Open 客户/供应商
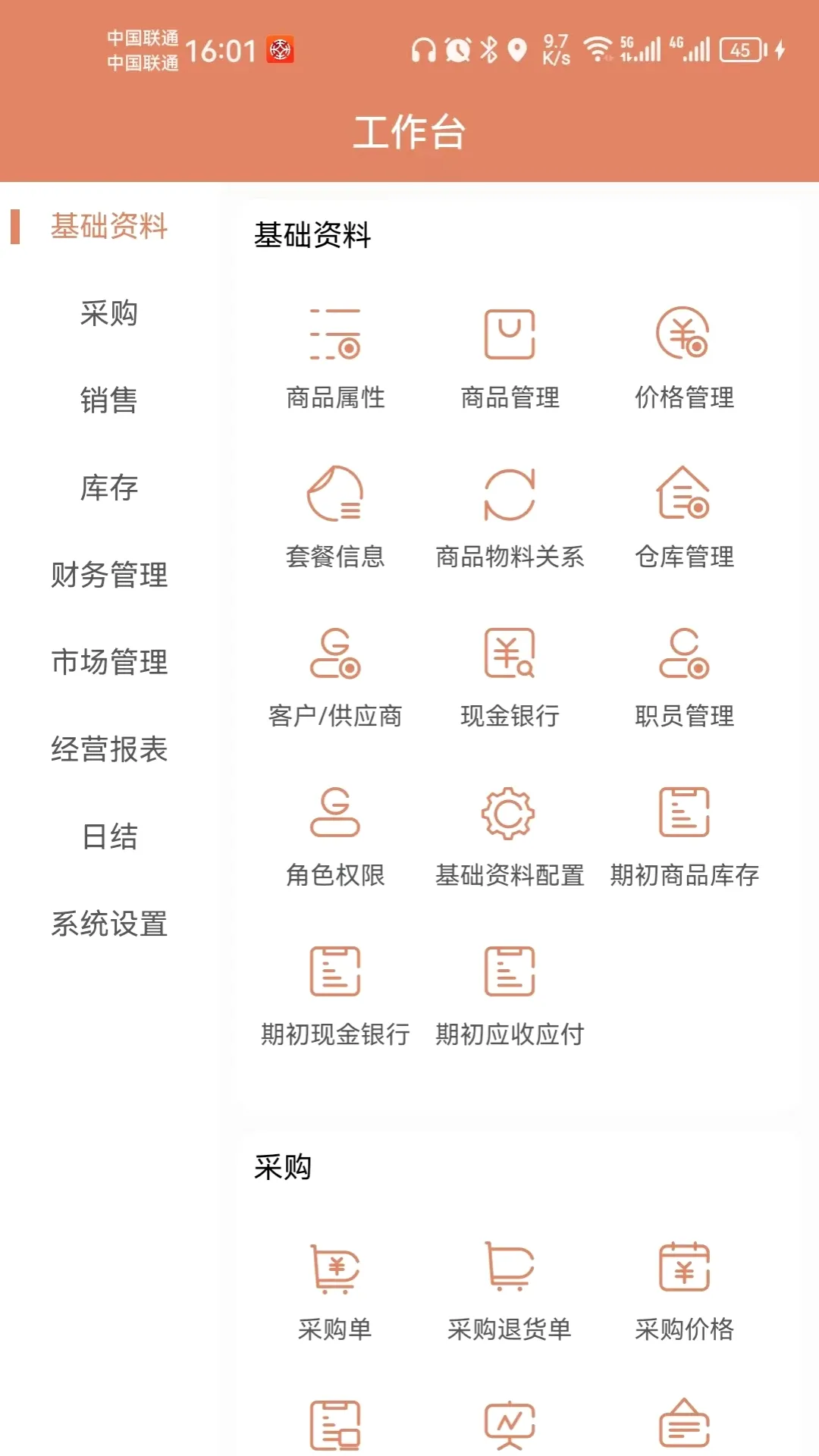The height and width of the screenshot is (1456, 819). pos(335,676)
